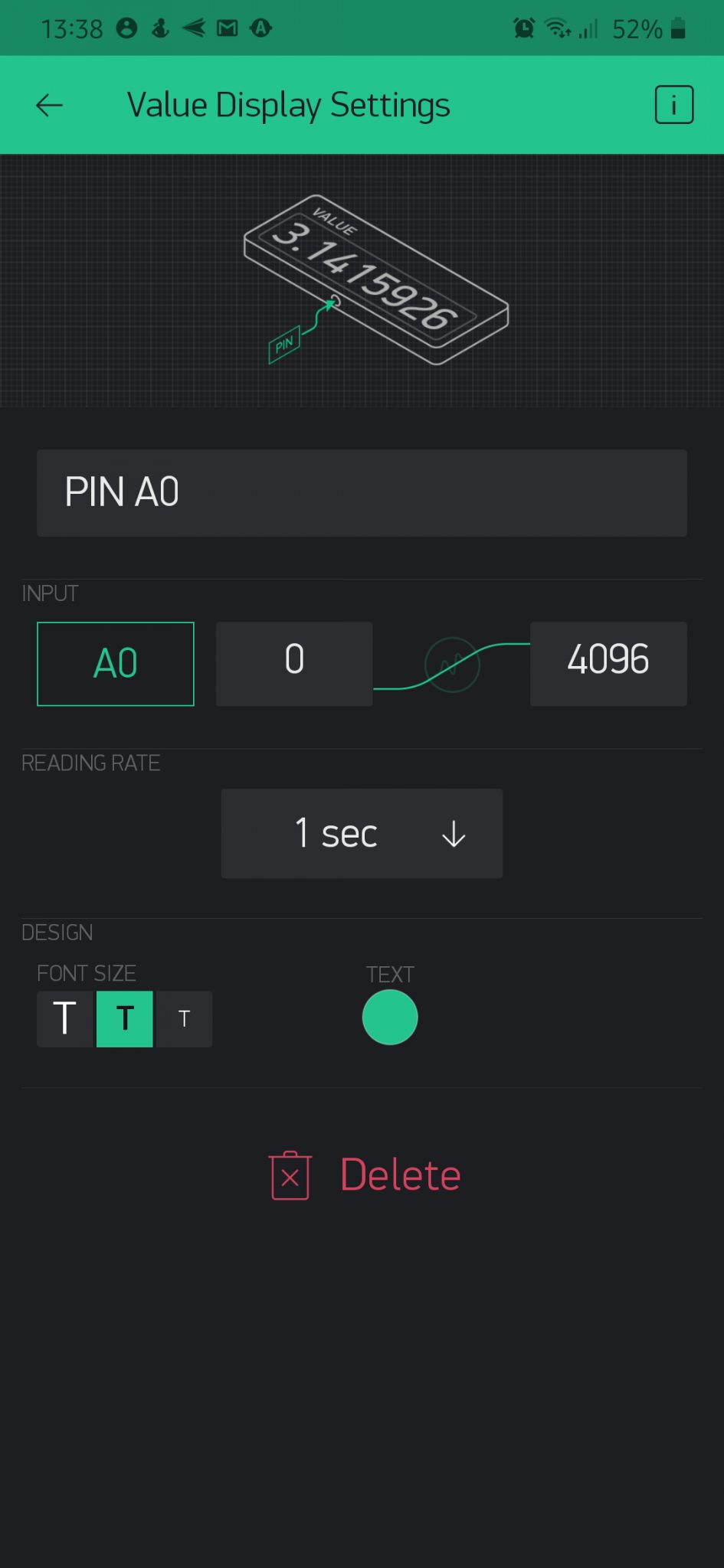
Task: Toggle the value mapping icon
Action: (452, 665)
